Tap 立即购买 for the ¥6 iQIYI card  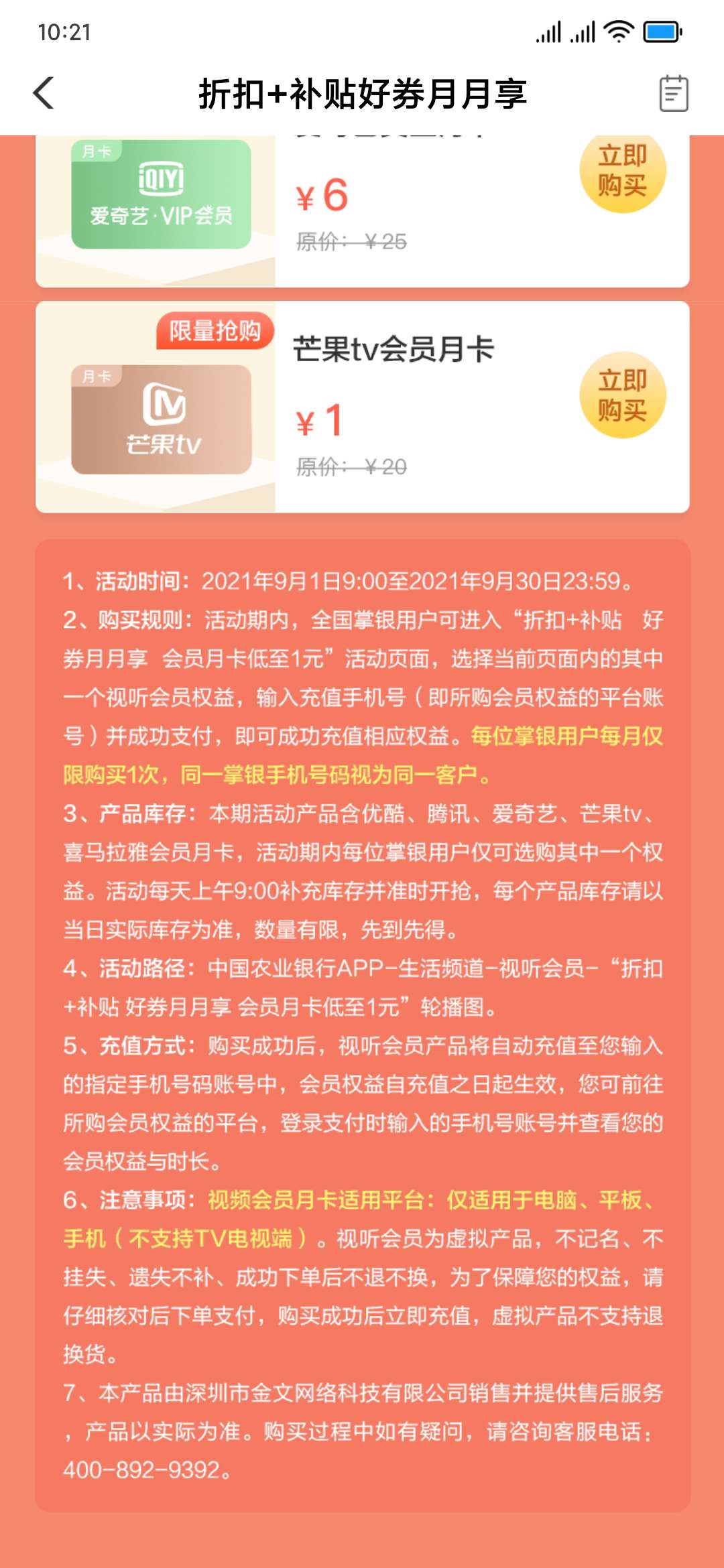622,173
